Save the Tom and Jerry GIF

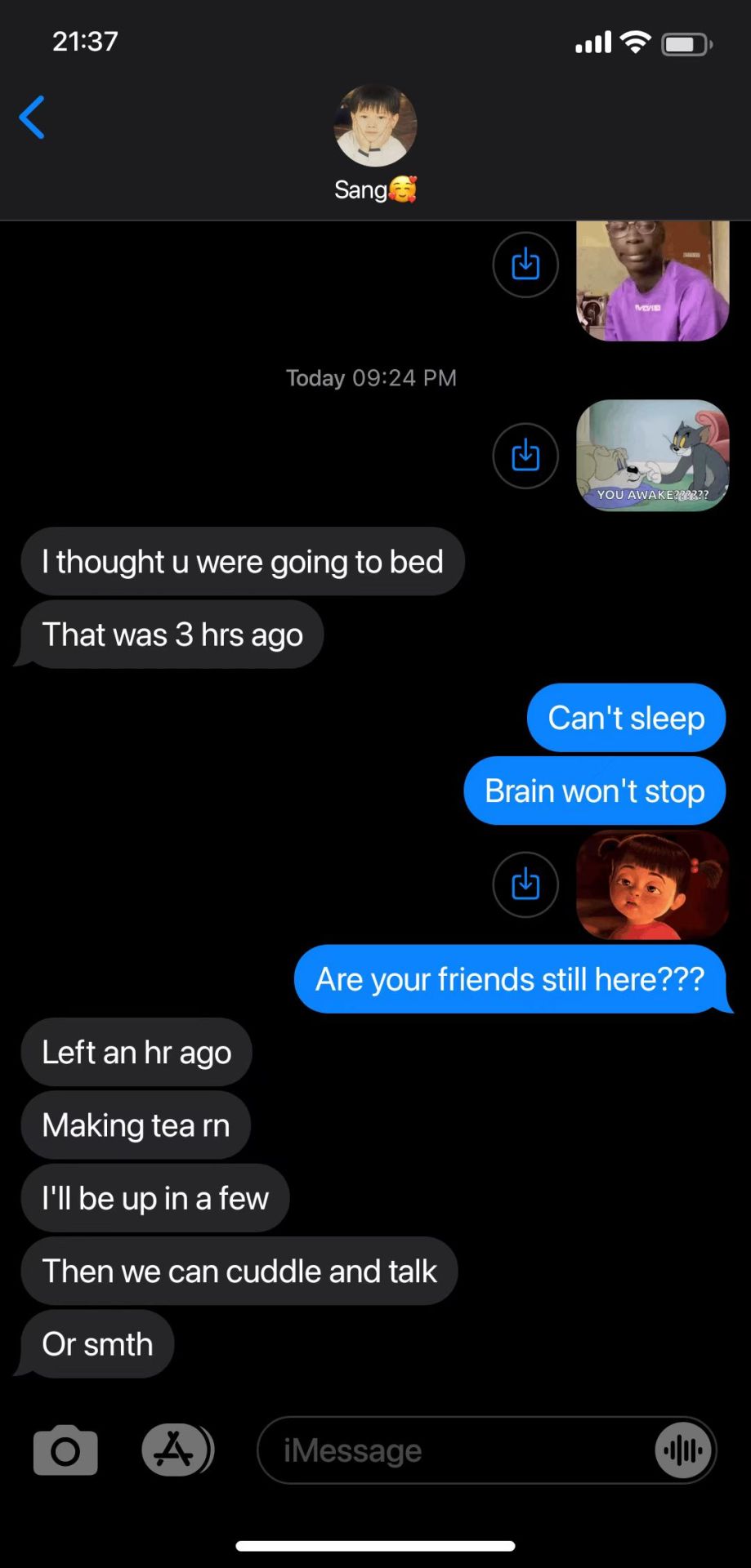click(x=525, y=455)
